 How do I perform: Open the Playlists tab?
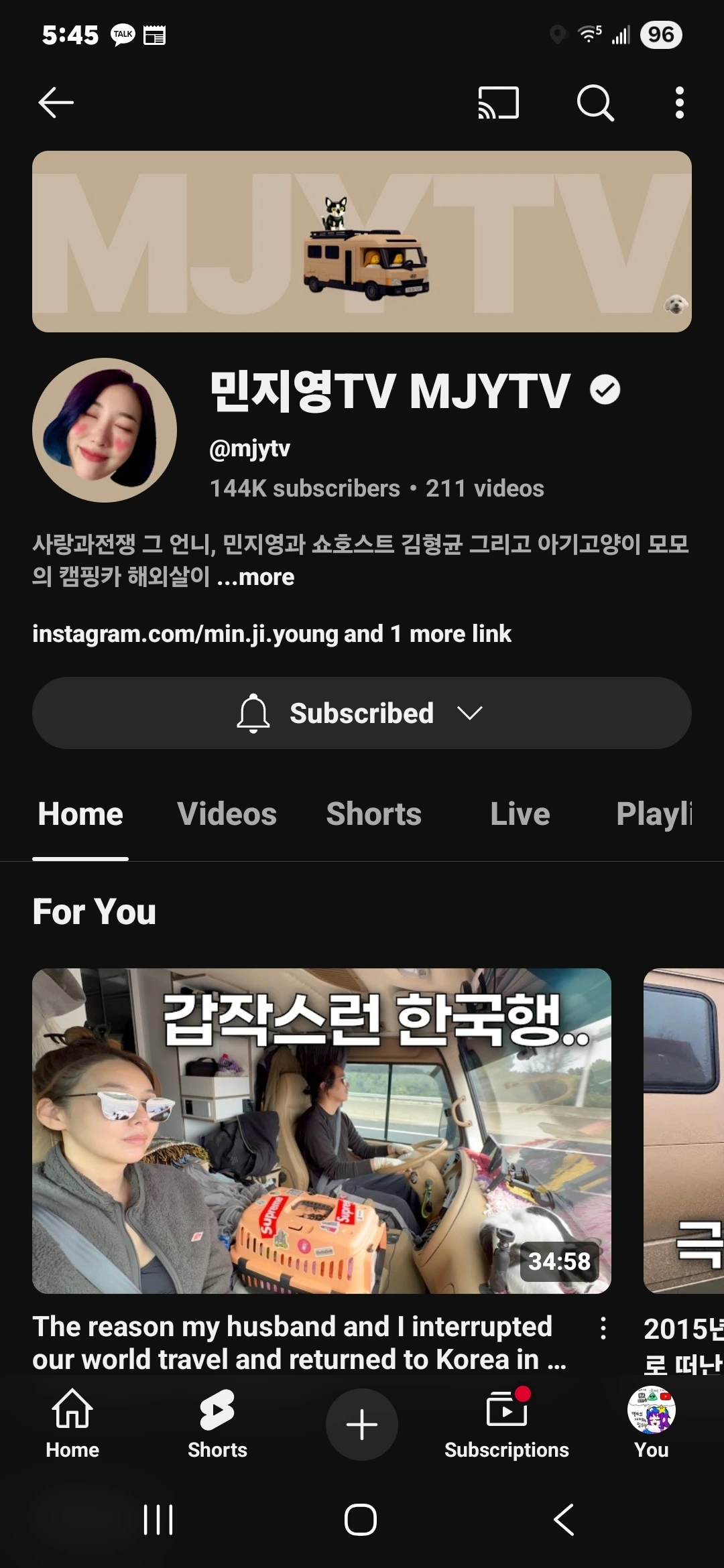(x=654, y=814)
